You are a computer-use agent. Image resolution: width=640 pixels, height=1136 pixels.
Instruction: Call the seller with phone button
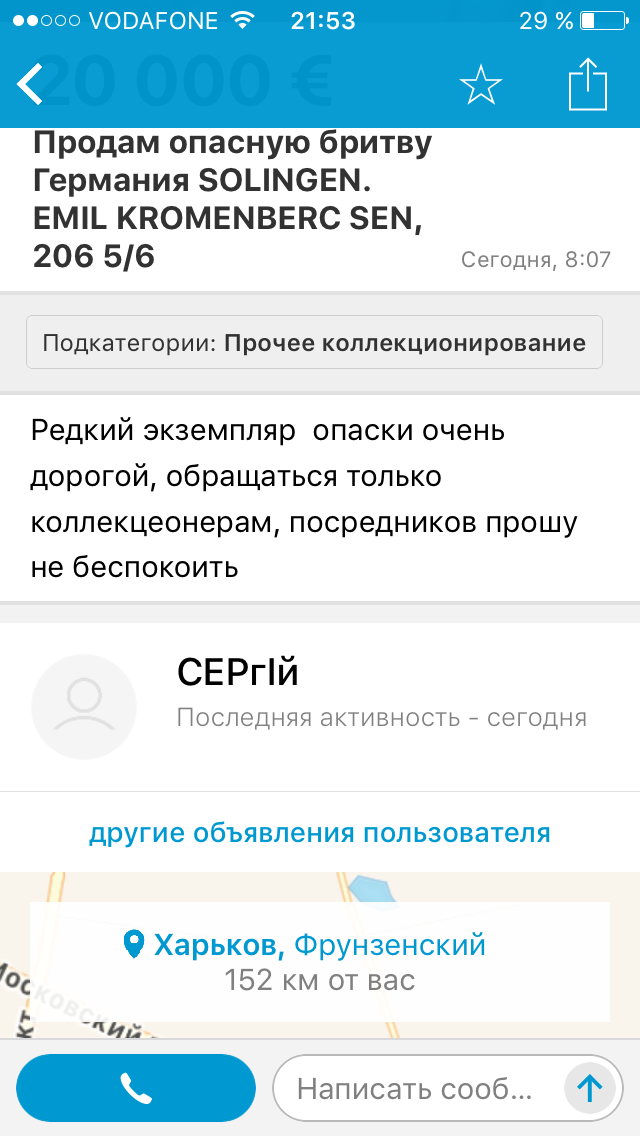(136, 1087)
